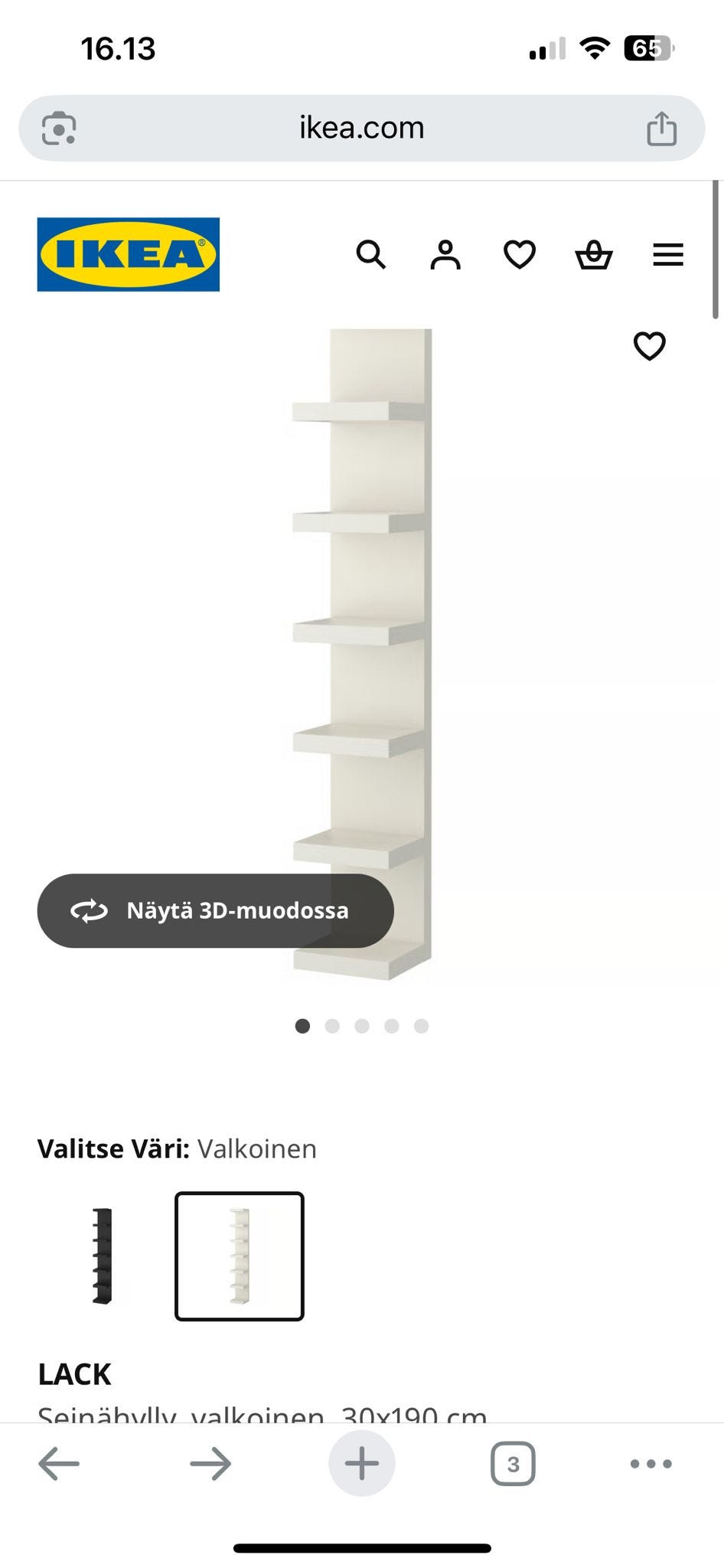Open a new browser tab
The height and width of the screenshot is (1568, 724).
pyautogui.click(x=361, y=1463)
